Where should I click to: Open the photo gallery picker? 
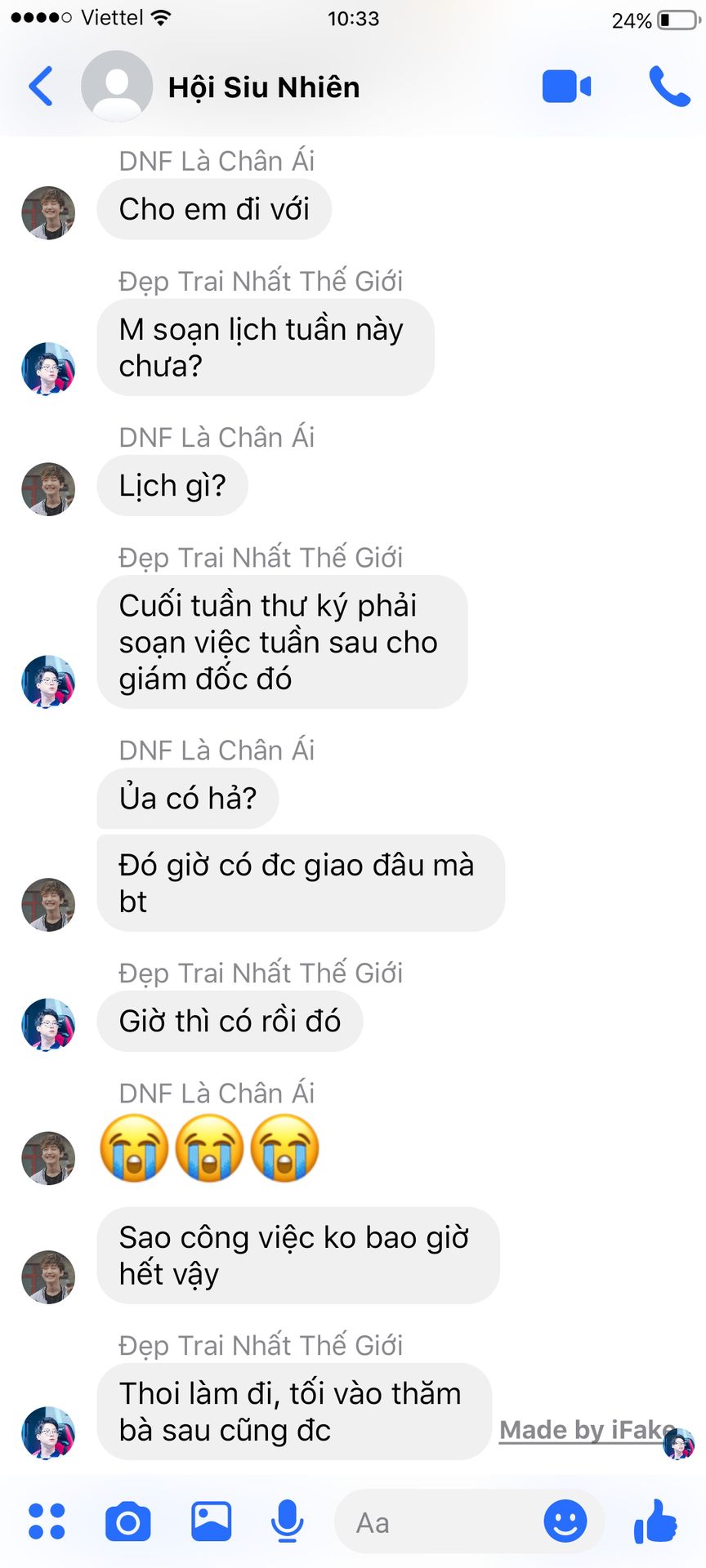(x=211, y=1521)
